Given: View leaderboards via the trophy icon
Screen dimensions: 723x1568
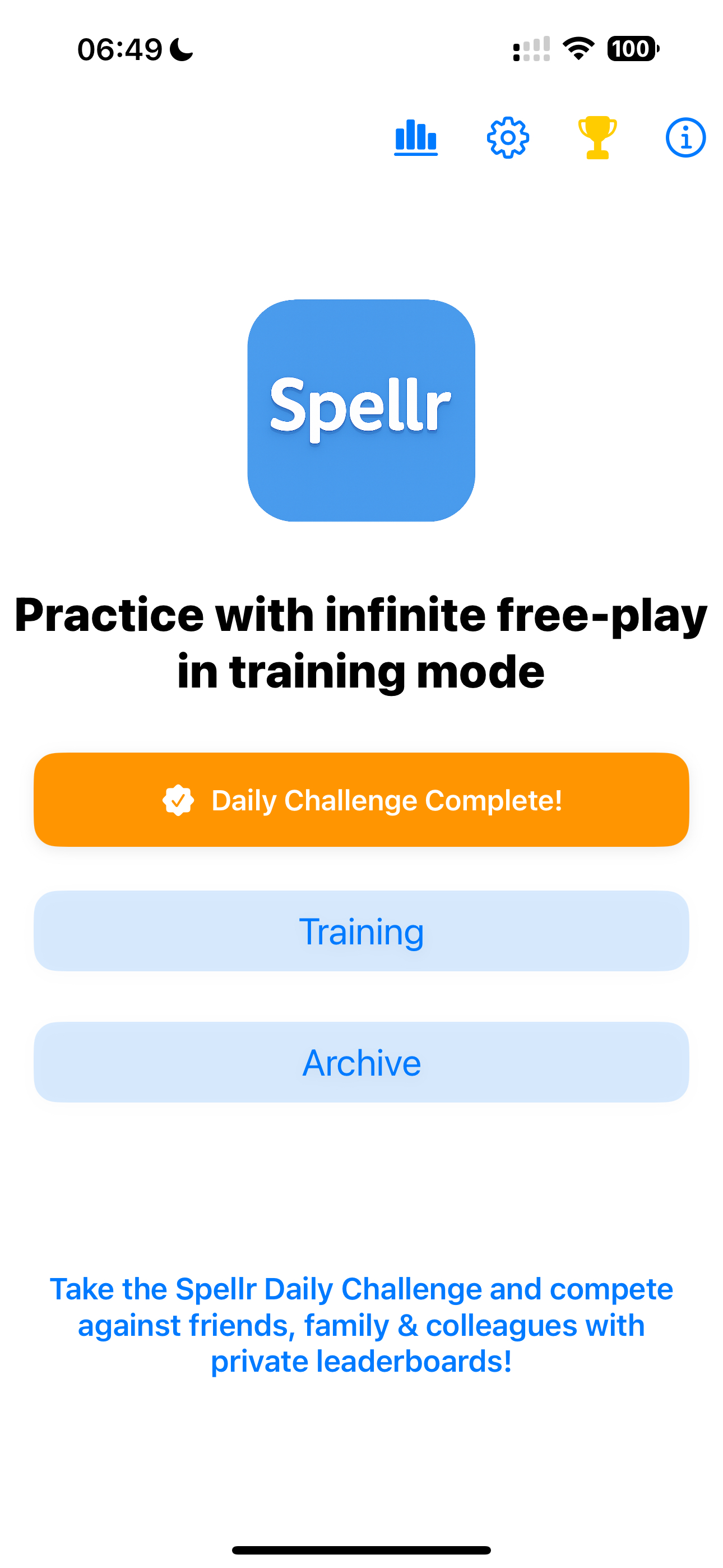Looking at the screenshot, I should (597, 137).
